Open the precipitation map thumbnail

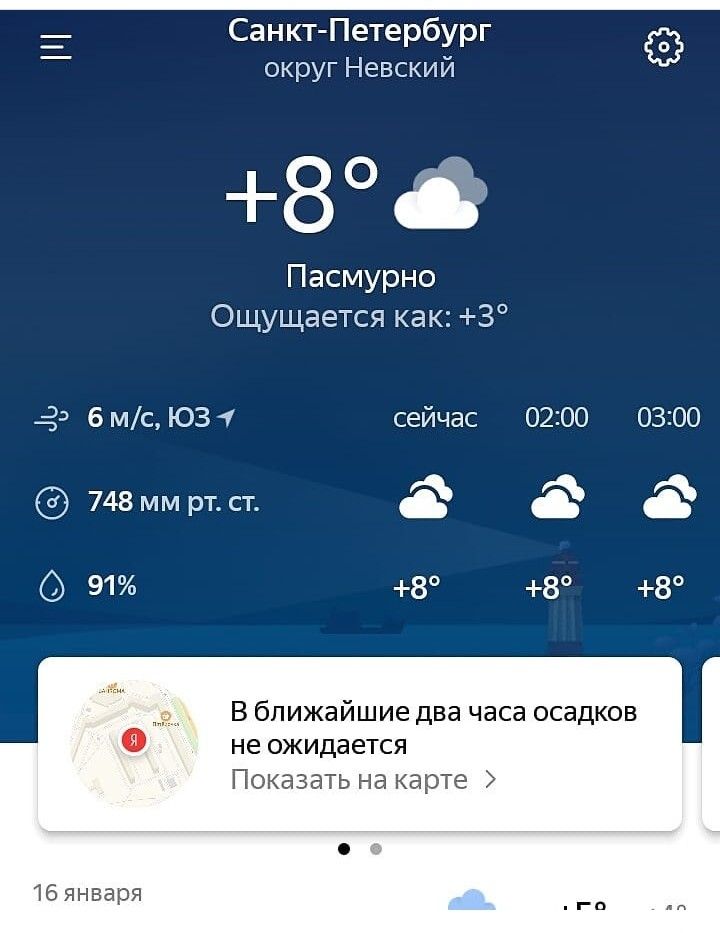[134, 743]
